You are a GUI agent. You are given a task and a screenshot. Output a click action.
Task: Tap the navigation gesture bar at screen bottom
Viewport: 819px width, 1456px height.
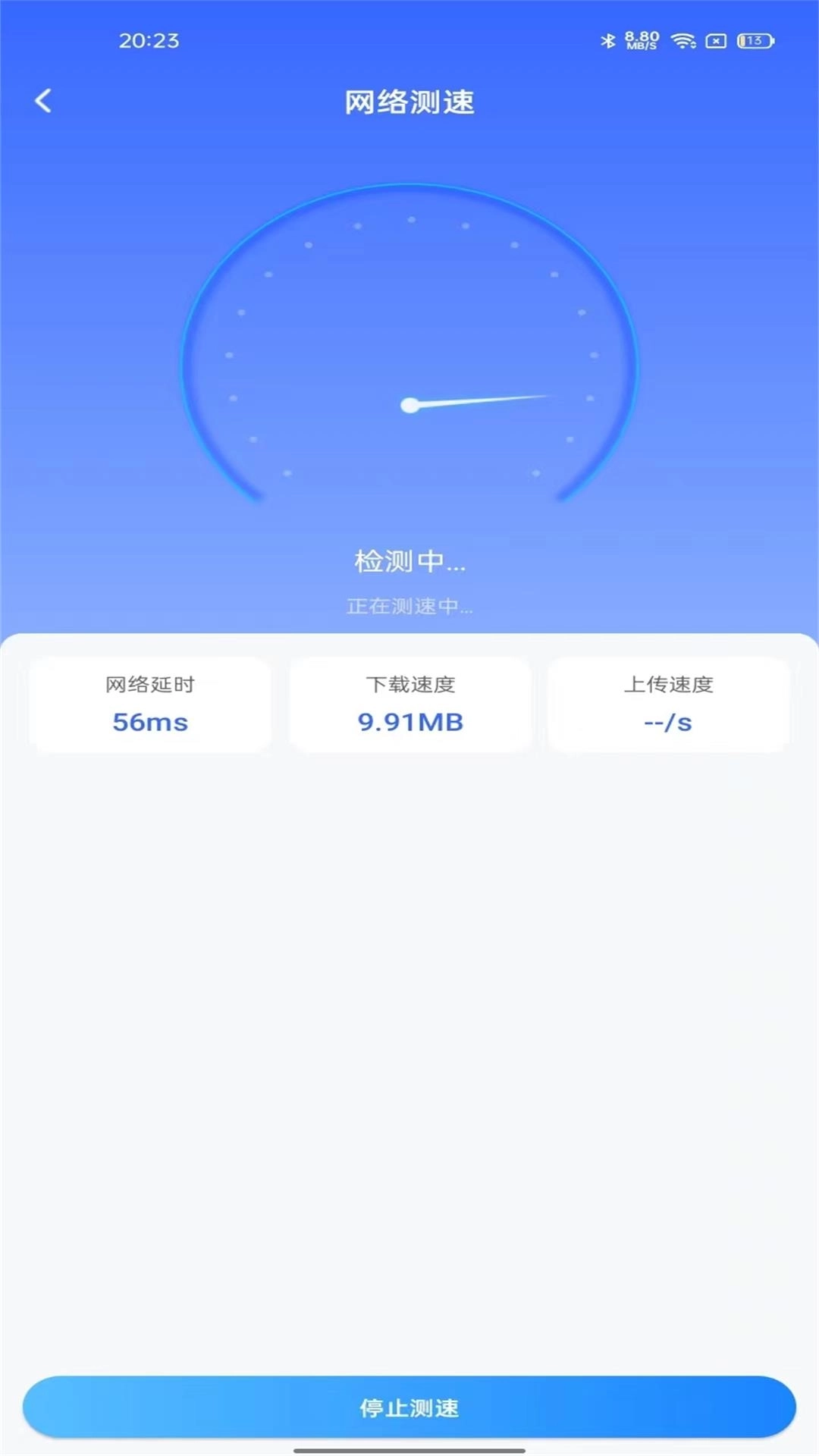[x=409, y=1449]
